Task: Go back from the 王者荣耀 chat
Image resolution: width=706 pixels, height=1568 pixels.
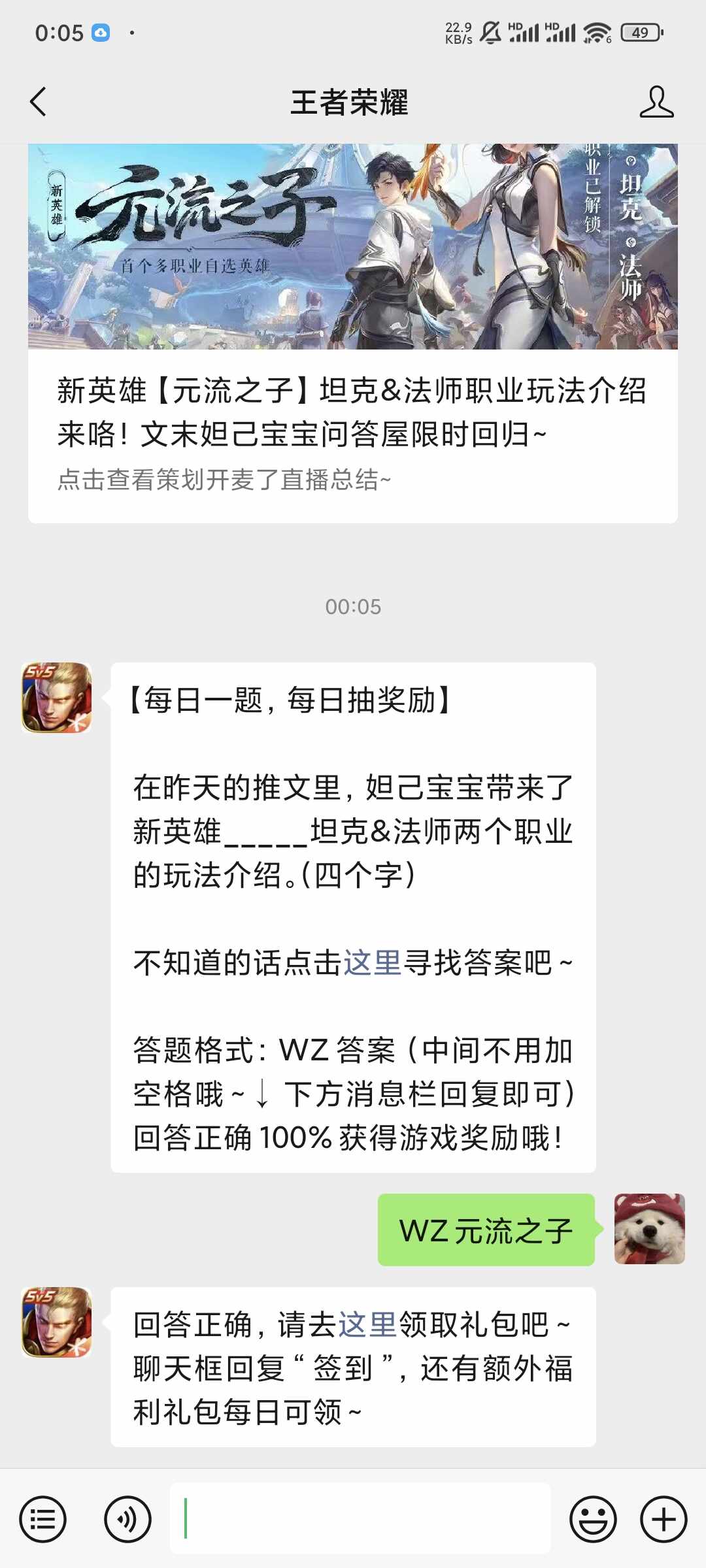Action: coord(38,102)
